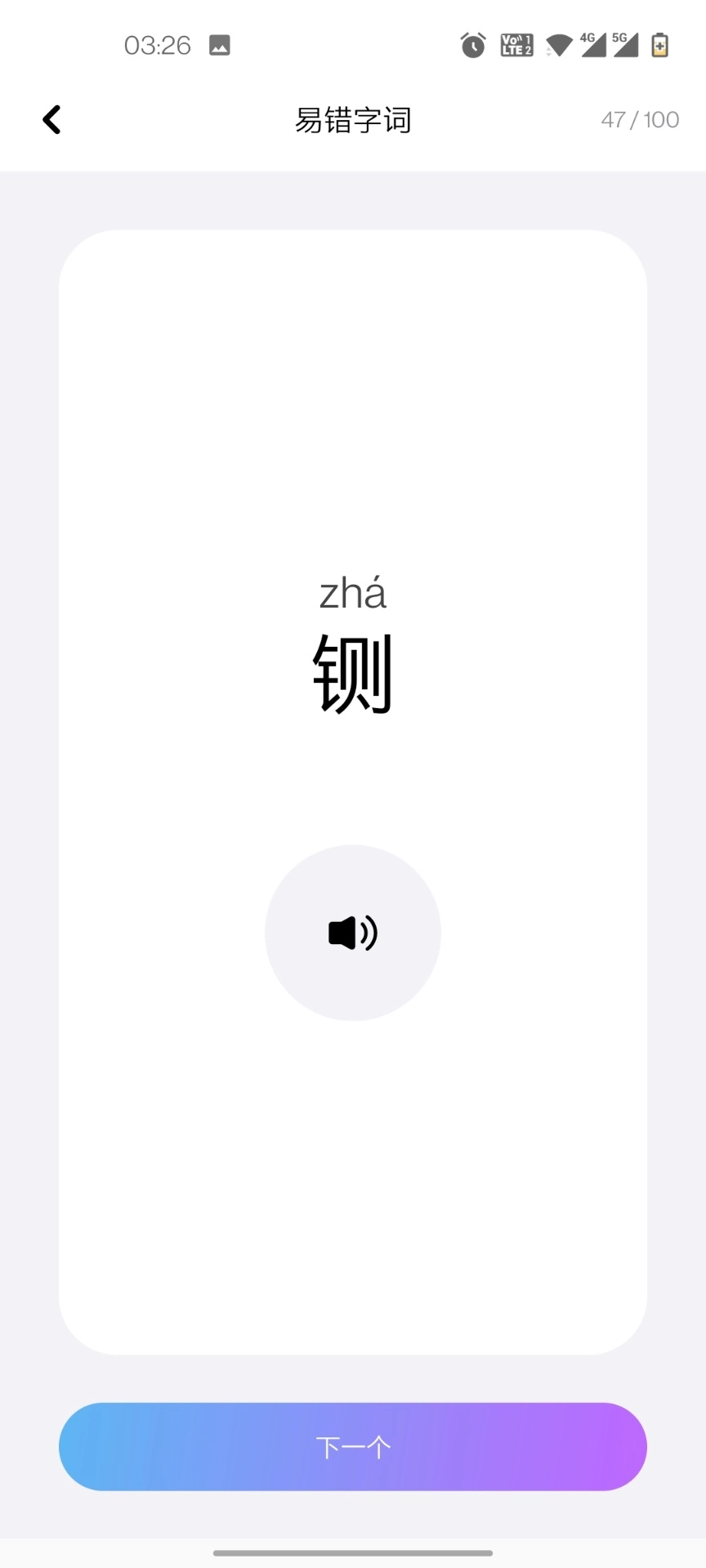Tap the pinyin zhá above the character
This screenshot has width=706, height=1568.
(x=354, y=593)
